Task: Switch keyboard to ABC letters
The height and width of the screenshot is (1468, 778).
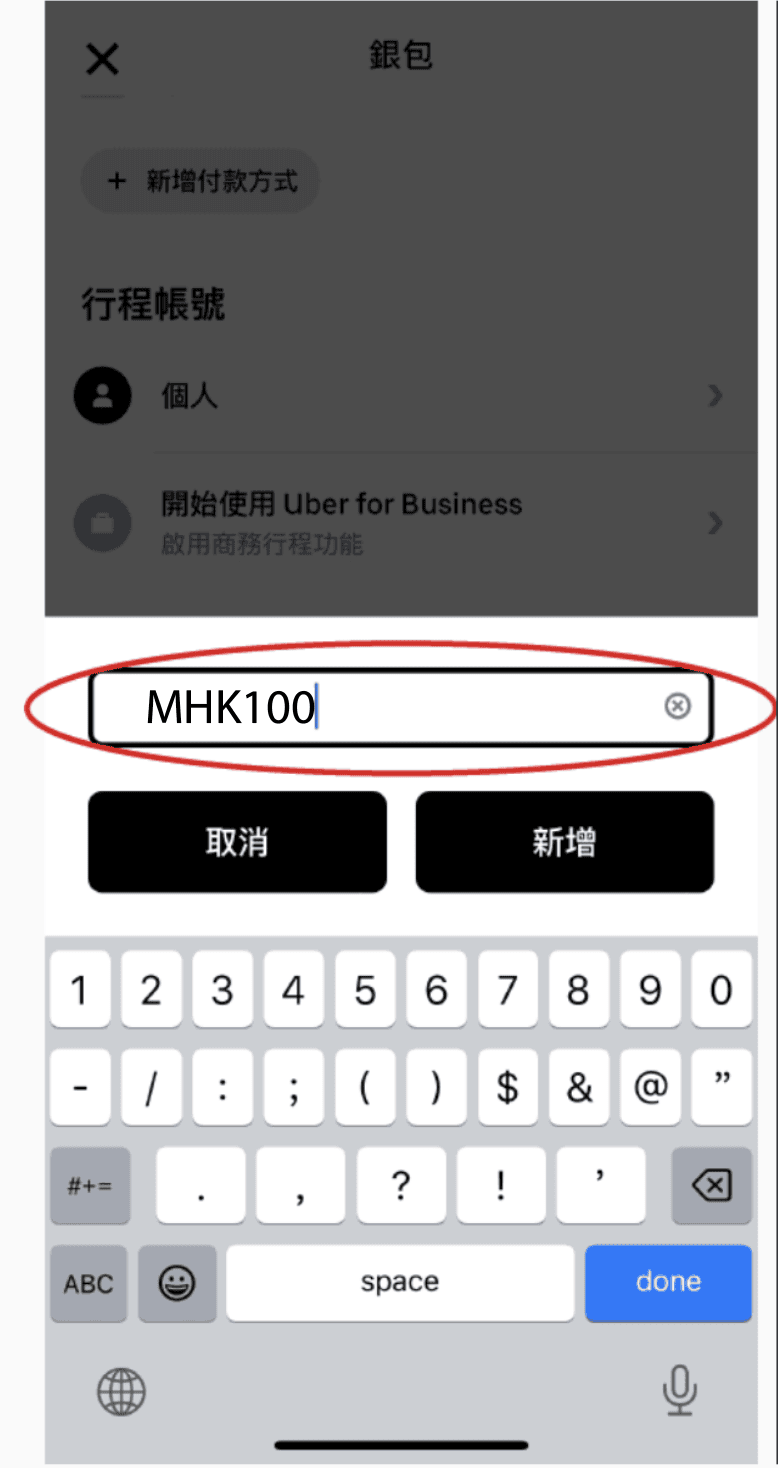Action: (x=89, y=1283)
